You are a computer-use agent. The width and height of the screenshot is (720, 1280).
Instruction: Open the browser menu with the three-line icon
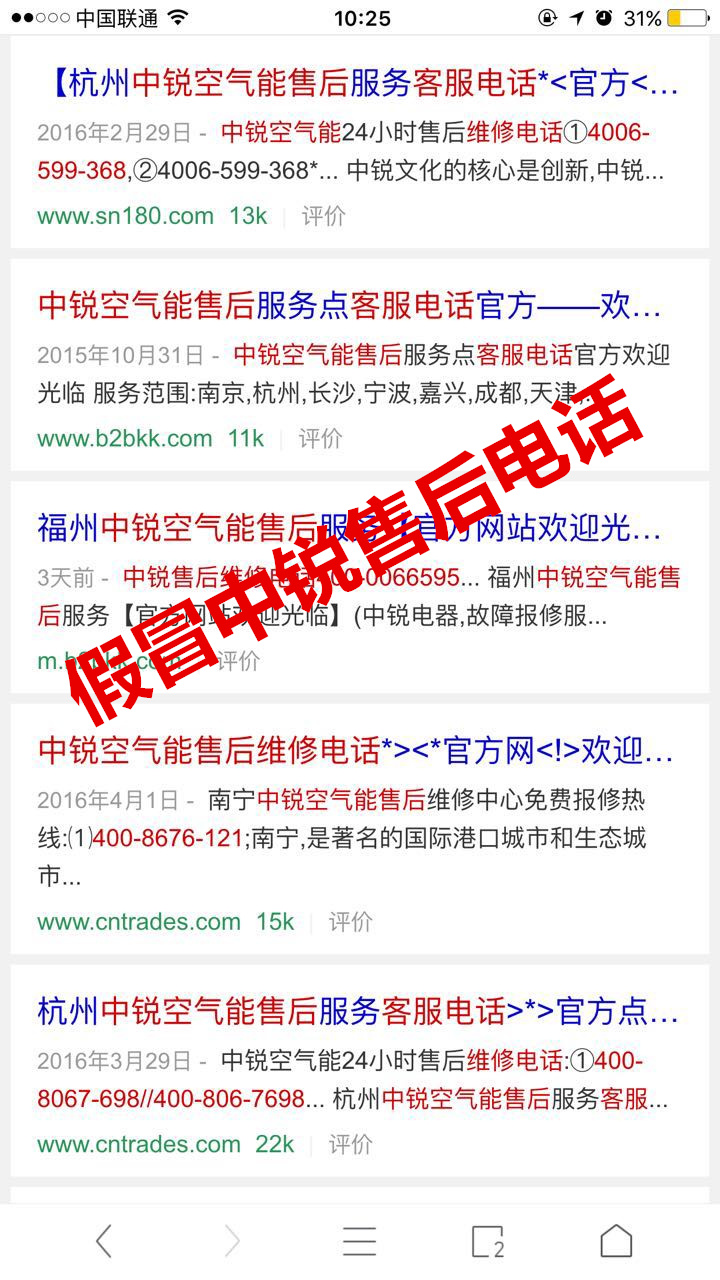360,1241
